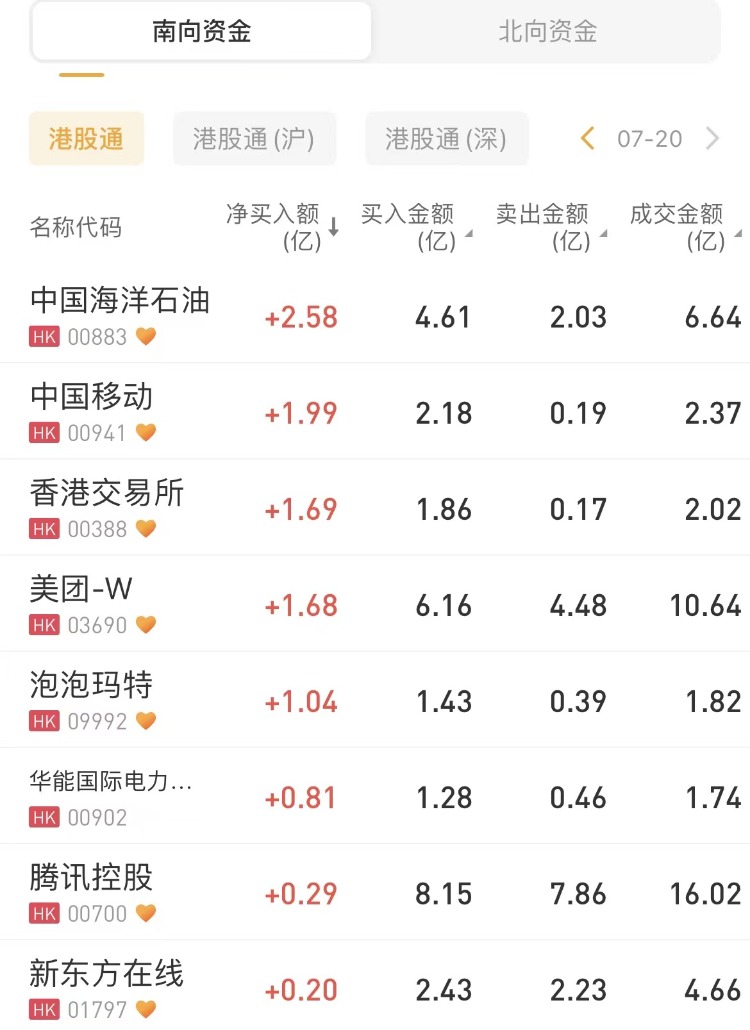Viewport: 750px width, 1030px height.
Task: Select the 港股通 filter chip
Action: click(x=86, y=139)
